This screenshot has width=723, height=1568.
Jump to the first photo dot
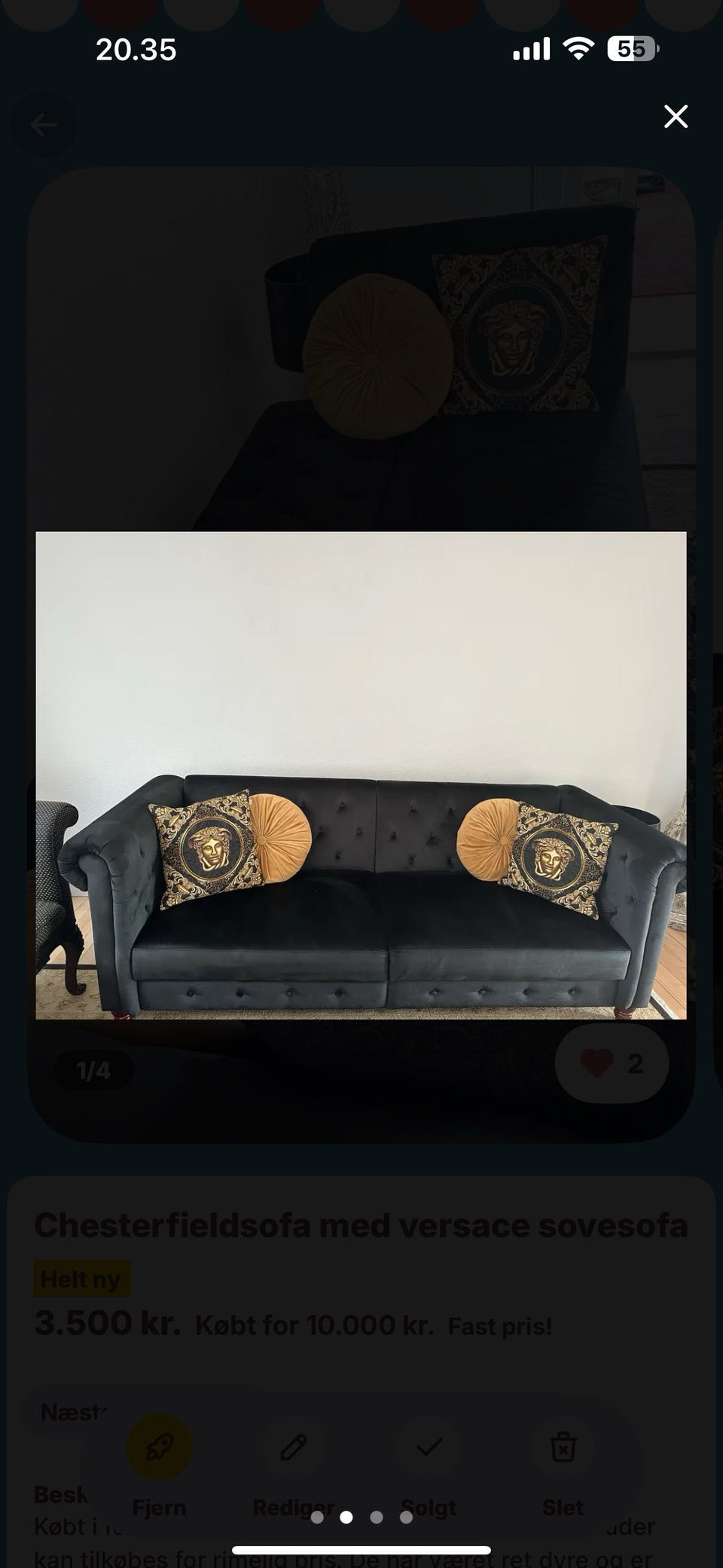317,1517
